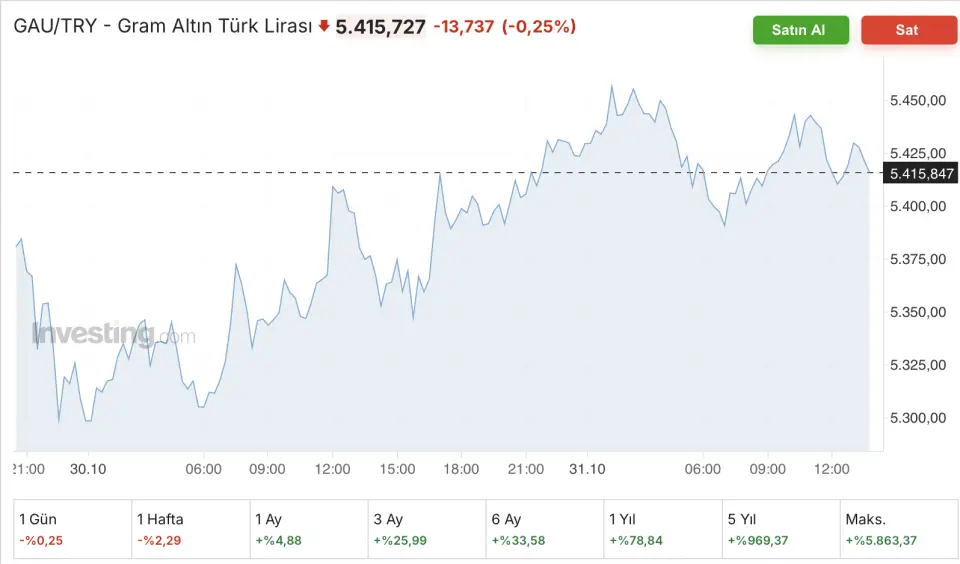
Task: Switch to the 1 Yıl range
Action: click(x=662, y=529)
